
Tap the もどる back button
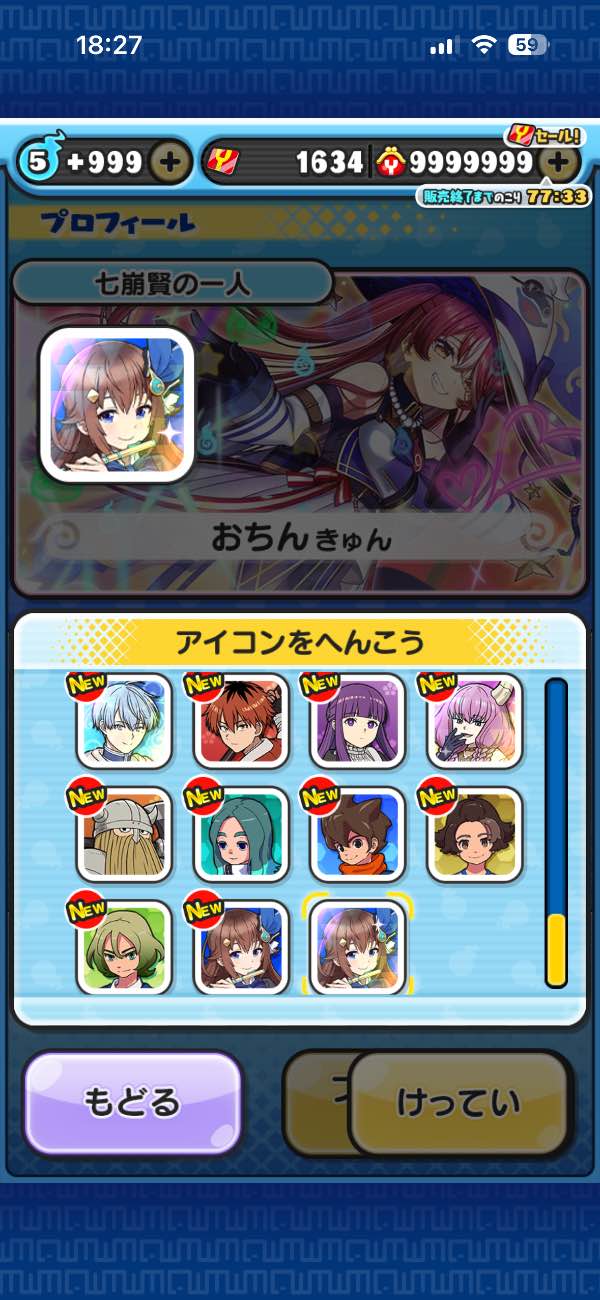[x=132, y=1102]
